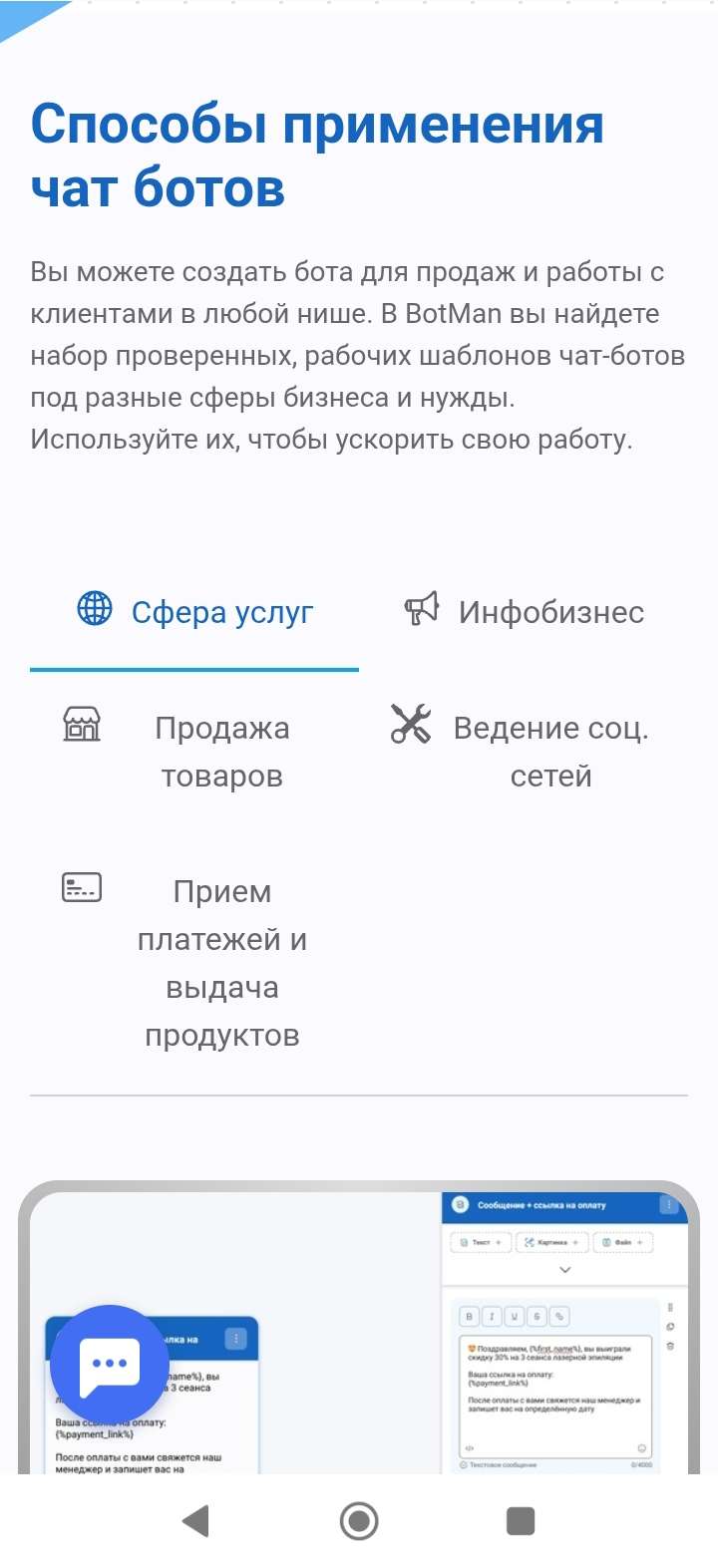Select the storefront icon for Продажа товаров
Viewport: 718px width, 1568px height.
[80, 725]
